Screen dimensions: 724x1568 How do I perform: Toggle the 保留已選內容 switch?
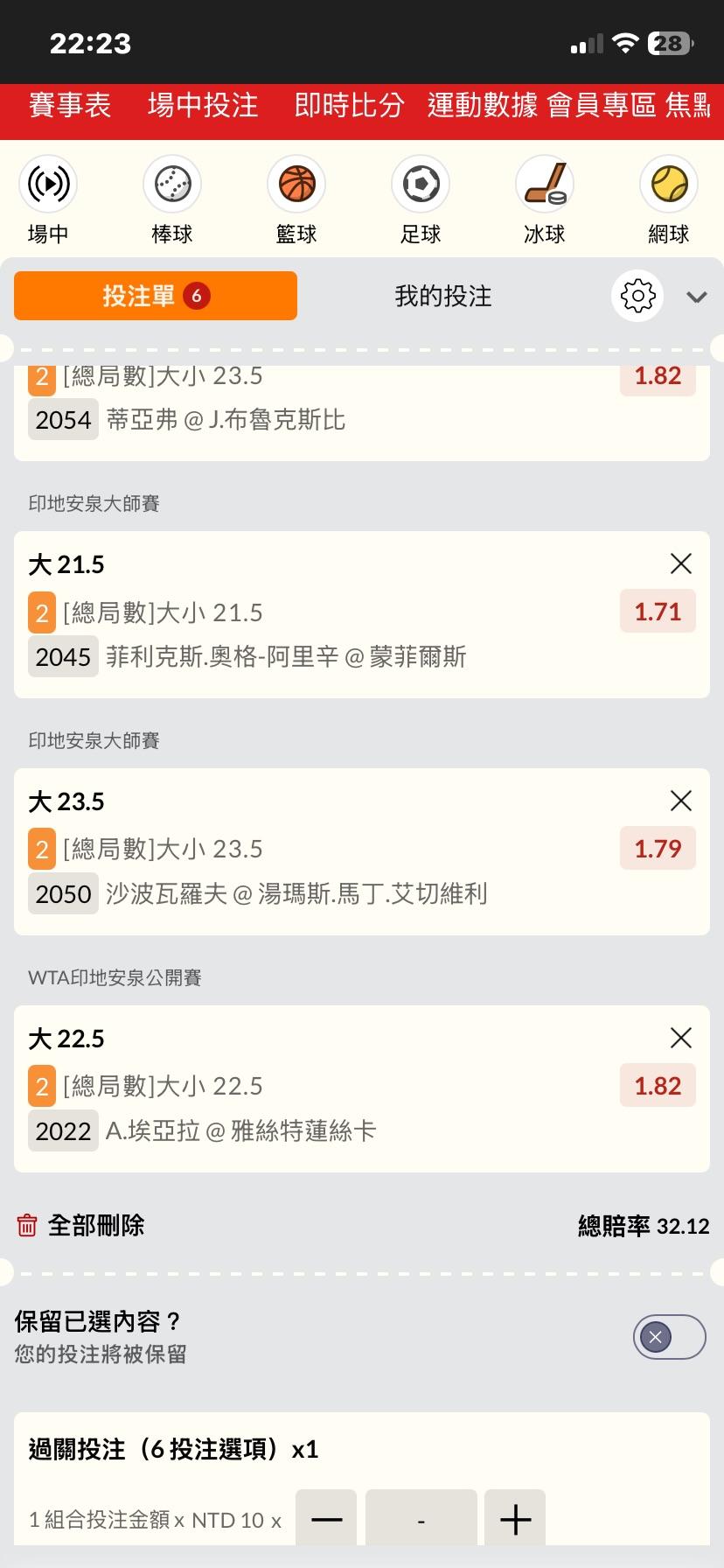(669, 1337)
